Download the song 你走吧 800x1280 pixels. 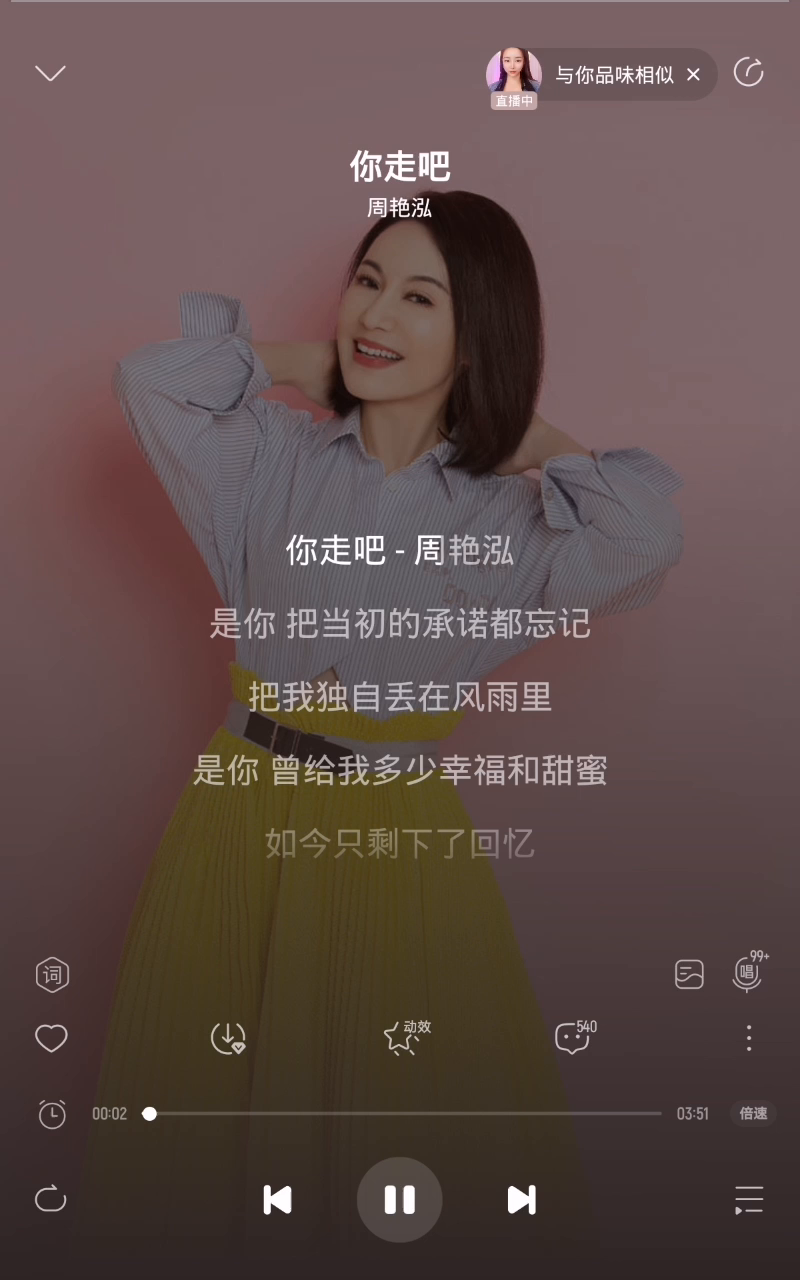[228, 1038]
